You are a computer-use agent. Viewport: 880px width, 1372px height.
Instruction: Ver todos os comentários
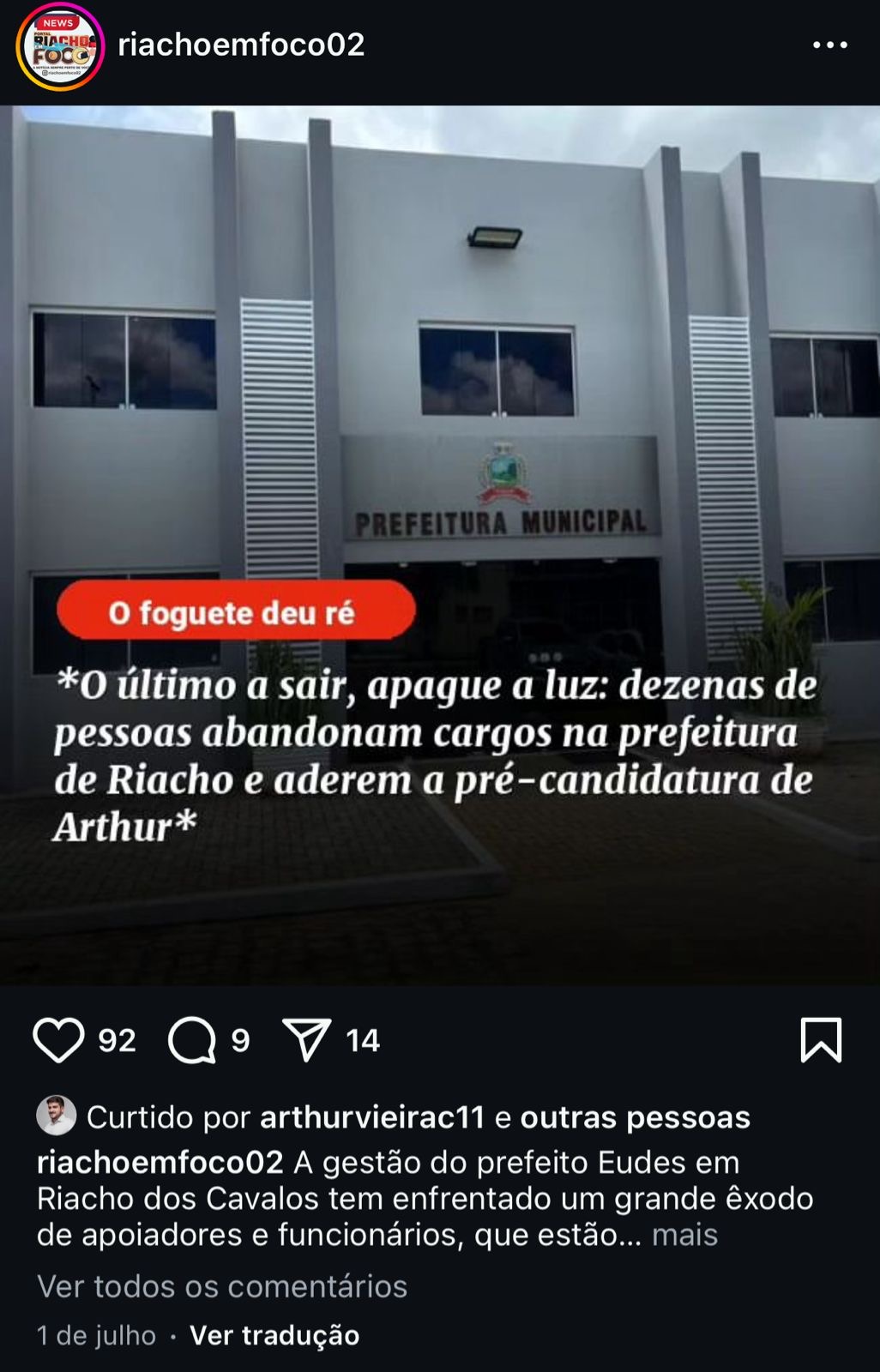coord(222,1286)
